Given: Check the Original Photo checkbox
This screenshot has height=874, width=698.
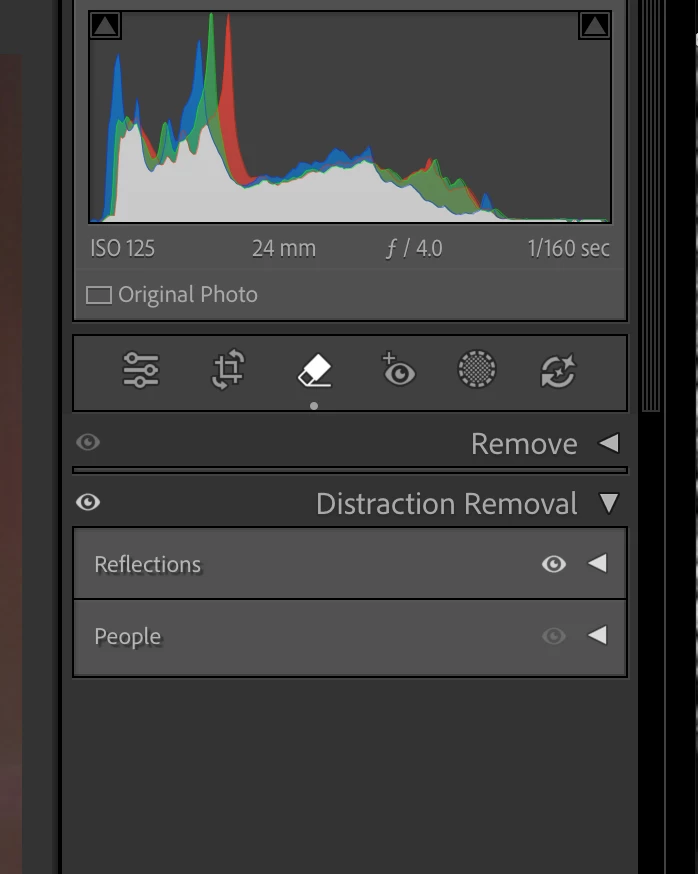Looking at the screenshot, I should (98, 295).
